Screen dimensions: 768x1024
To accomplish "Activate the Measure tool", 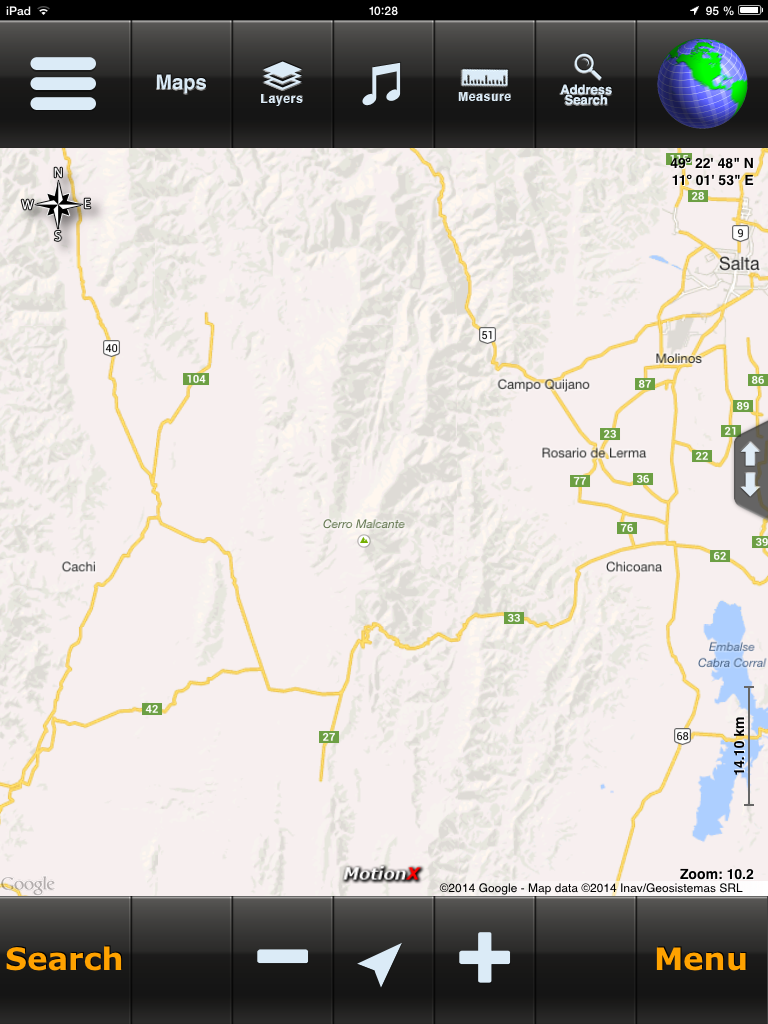I will click(484, 84).
